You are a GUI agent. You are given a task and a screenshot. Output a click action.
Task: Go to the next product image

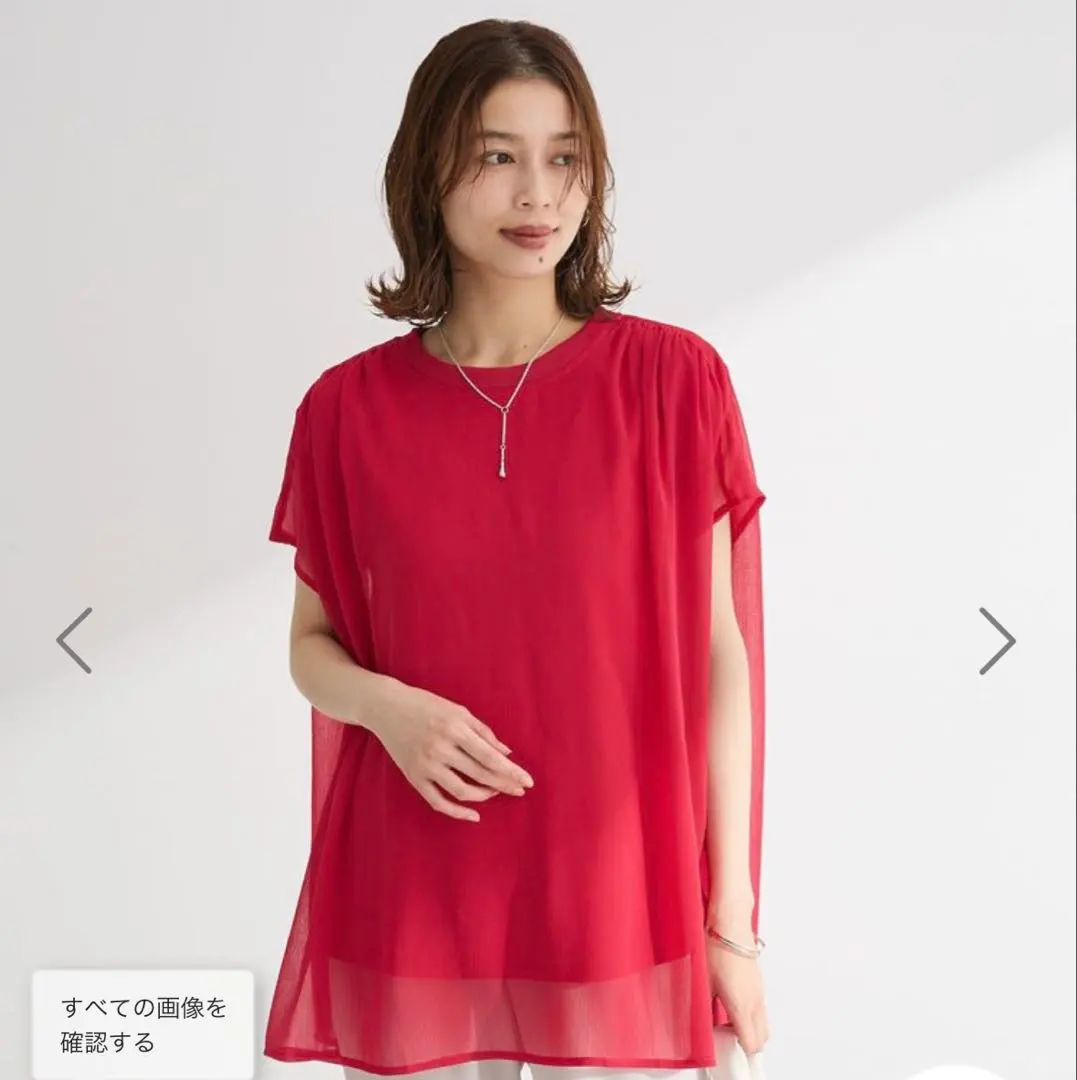pyautogui.click(x=996, y=640)
